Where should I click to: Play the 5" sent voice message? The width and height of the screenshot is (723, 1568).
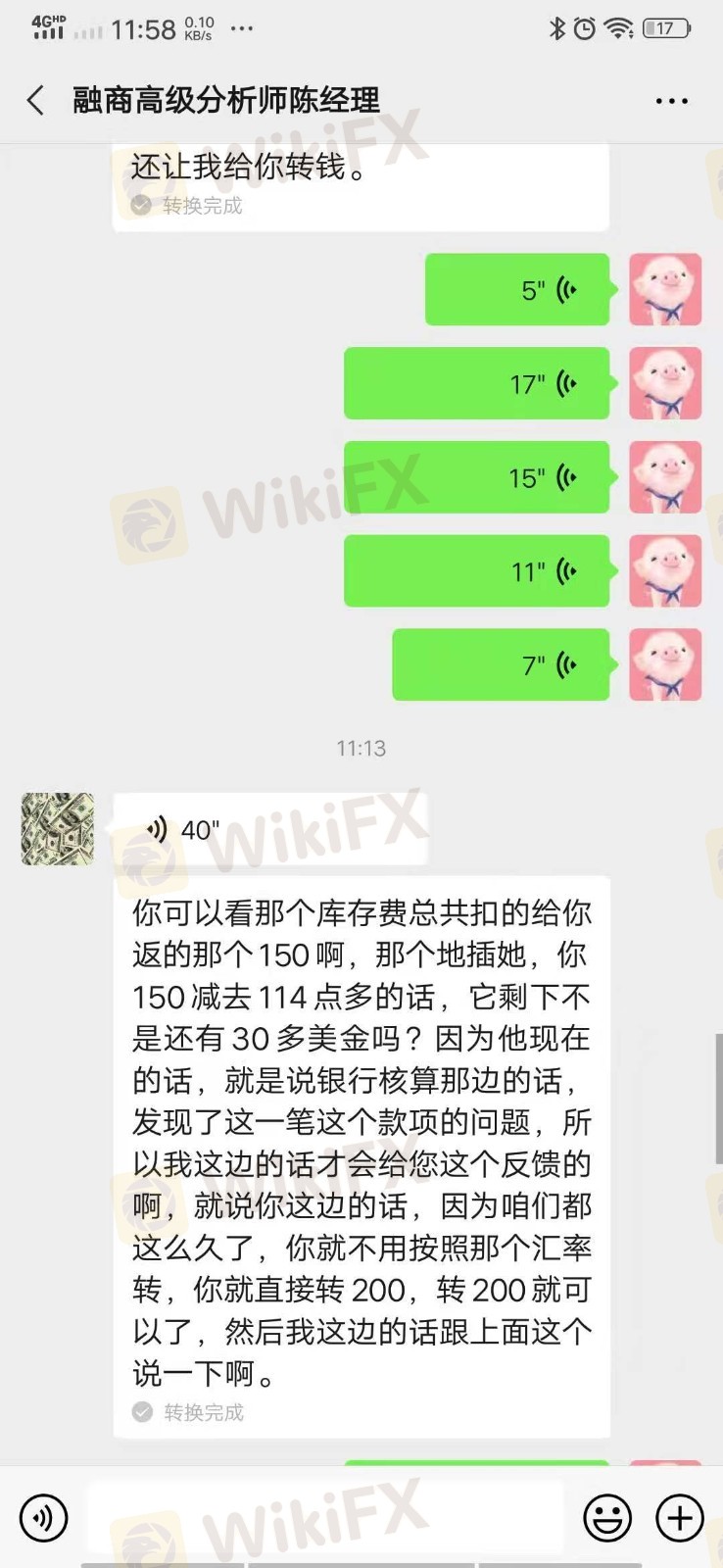(x=517, y=290)
